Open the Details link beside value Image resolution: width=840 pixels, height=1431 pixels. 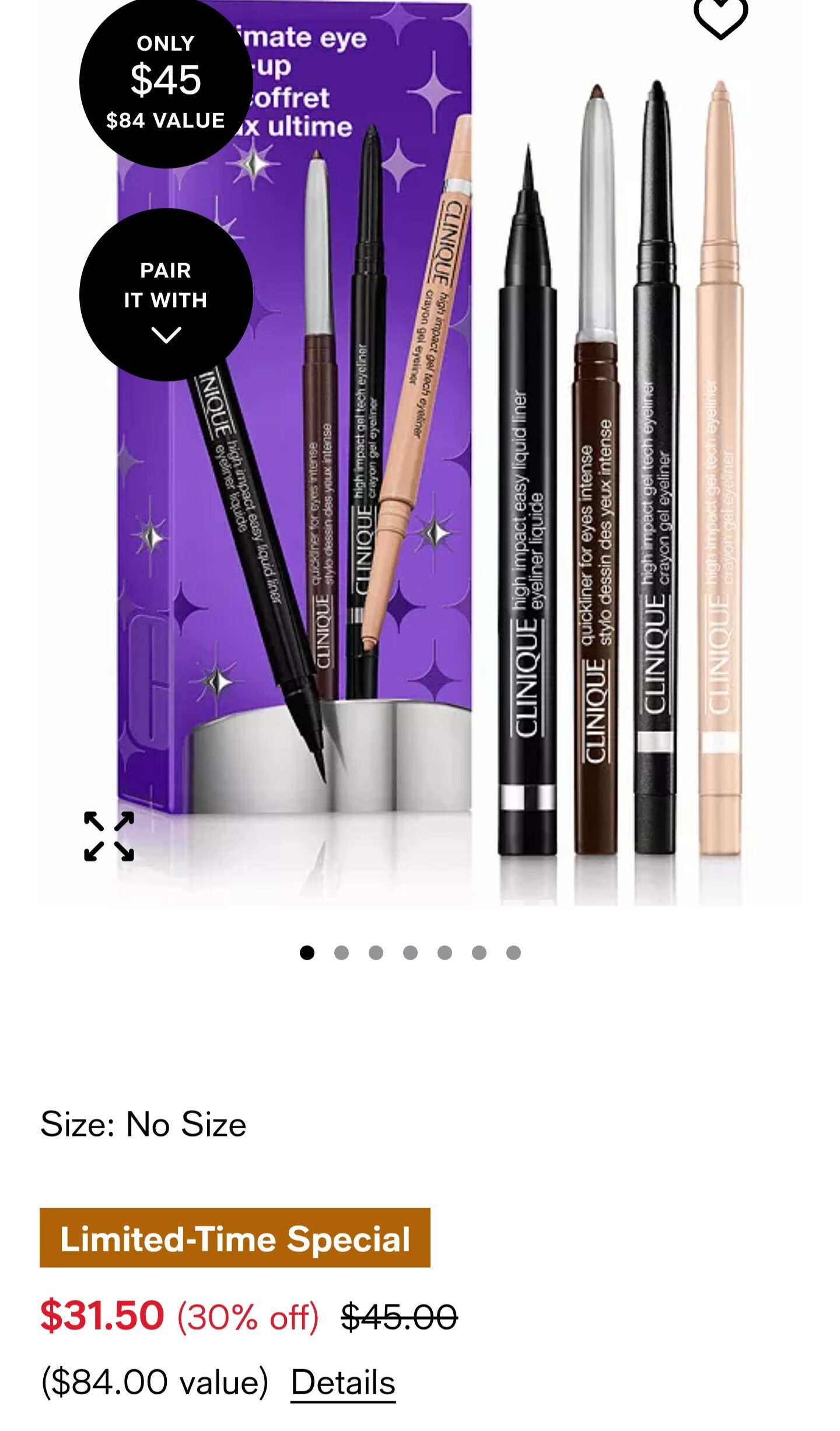pyautogui.click(x=343, y=1382)
